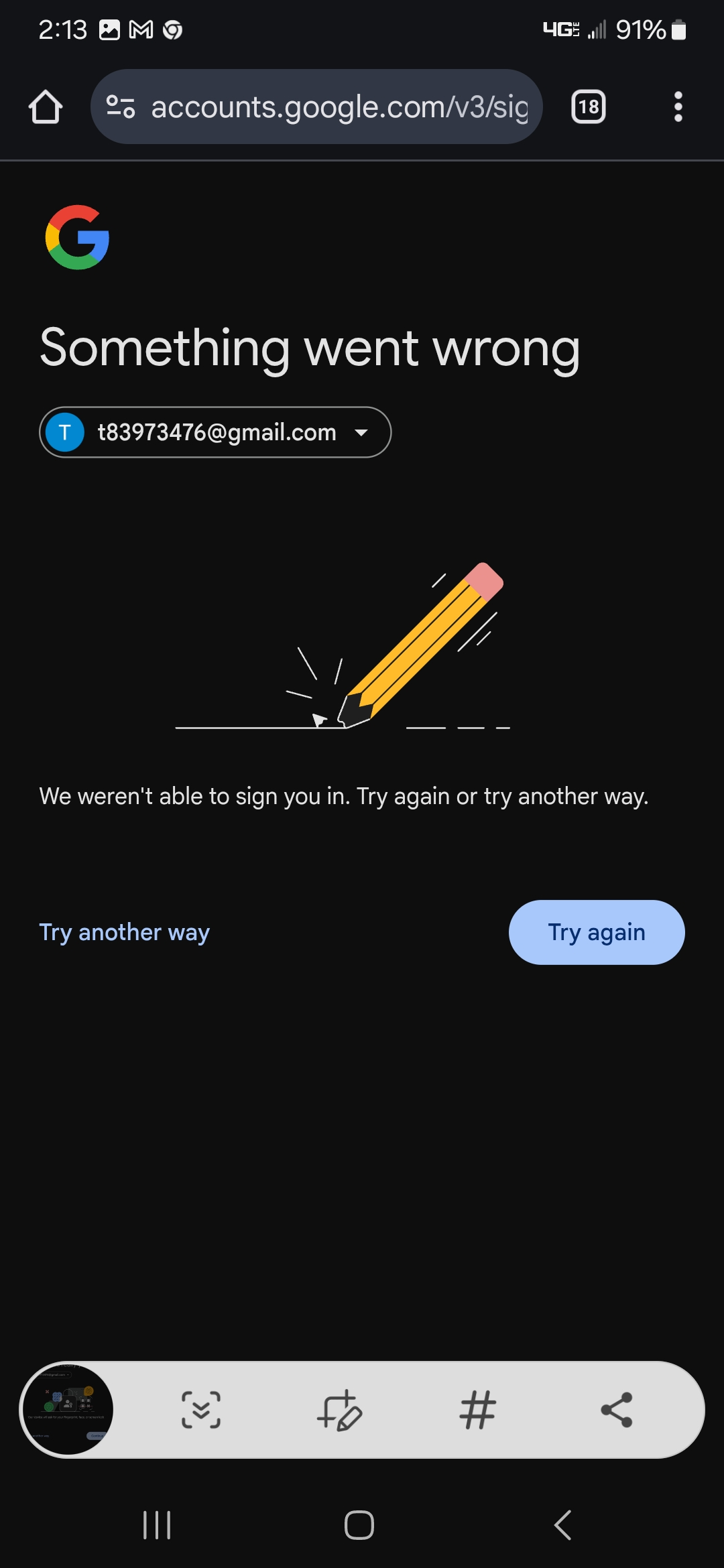This screenshot has height=1568, width=724.
Task: Choose Try another way link
Action: [x=125, y=932]
